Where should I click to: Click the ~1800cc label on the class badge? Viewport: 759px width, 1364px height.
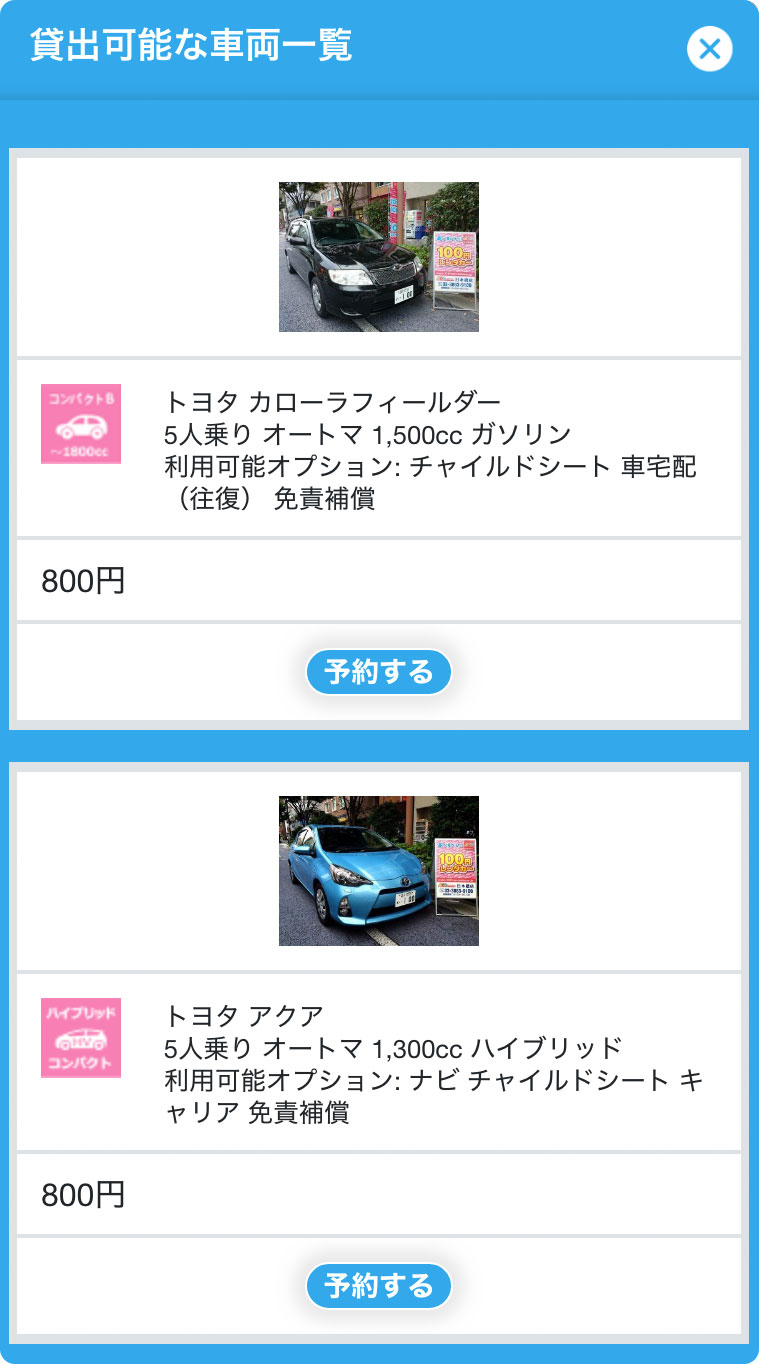[x=80, y=452]
